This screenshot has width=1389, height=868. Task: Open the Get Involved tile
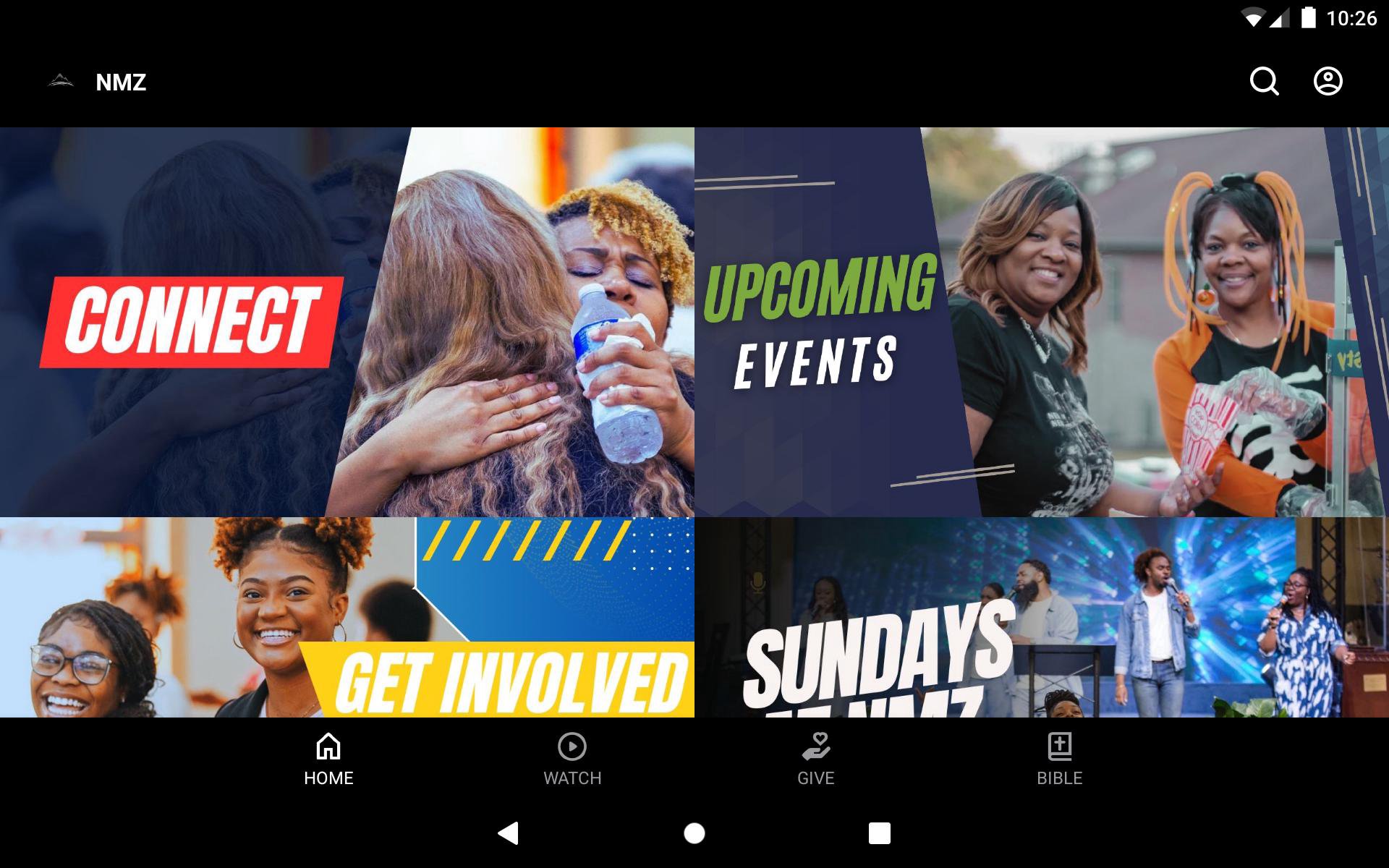click(347, 617)
